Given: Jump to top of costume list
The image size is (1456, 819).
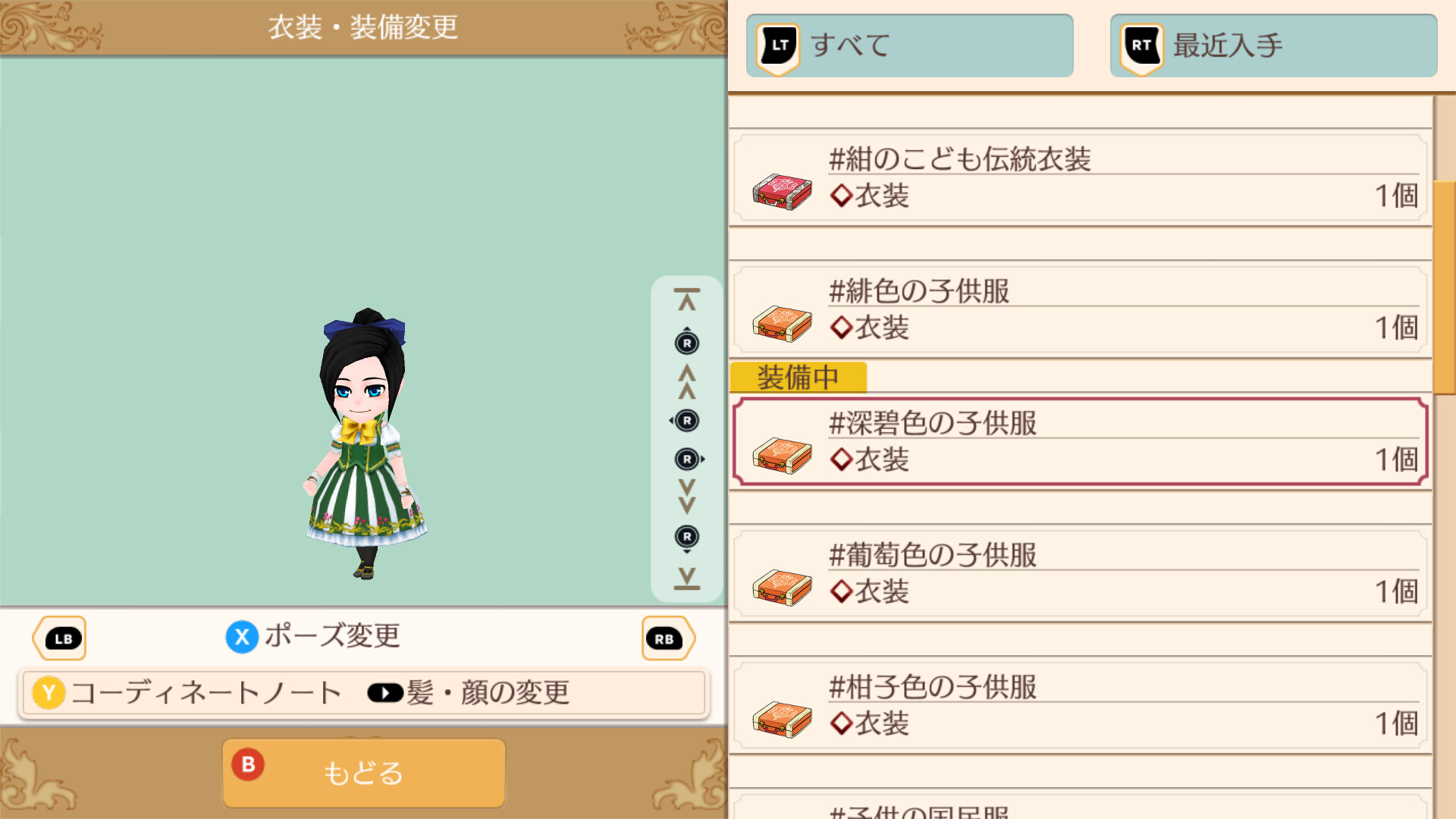Looking at the screenshot, I should pyautogui.click(x=686, y=300).
